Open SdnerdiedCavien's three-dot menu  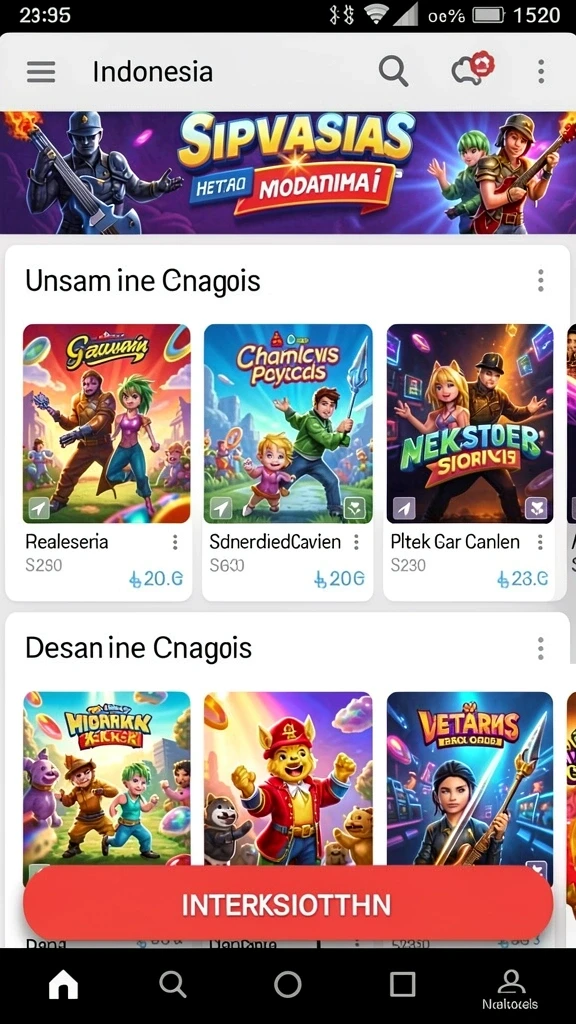click(357, 542)
